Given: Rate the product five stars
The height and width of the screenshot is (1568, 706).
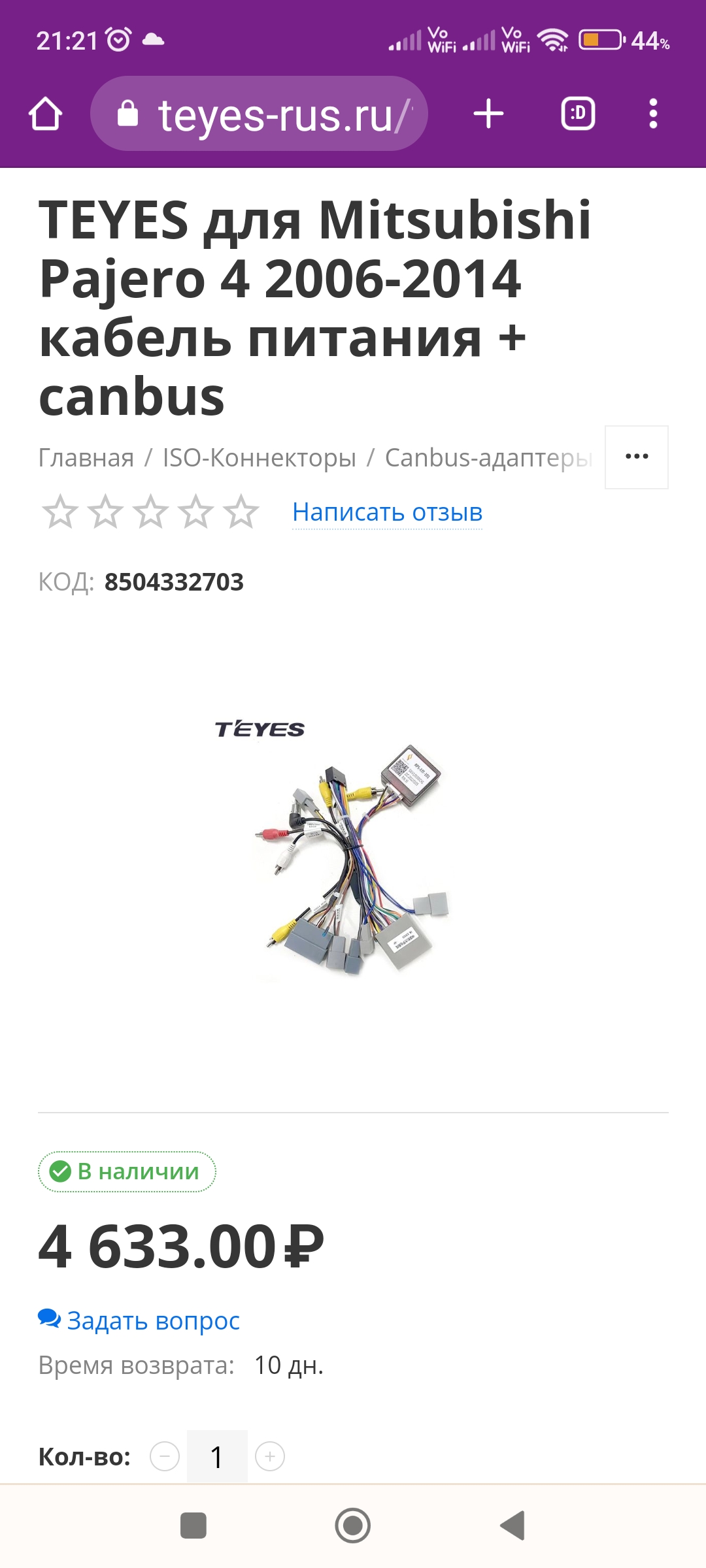Looking at the screenshot, I should coord(241,512).
